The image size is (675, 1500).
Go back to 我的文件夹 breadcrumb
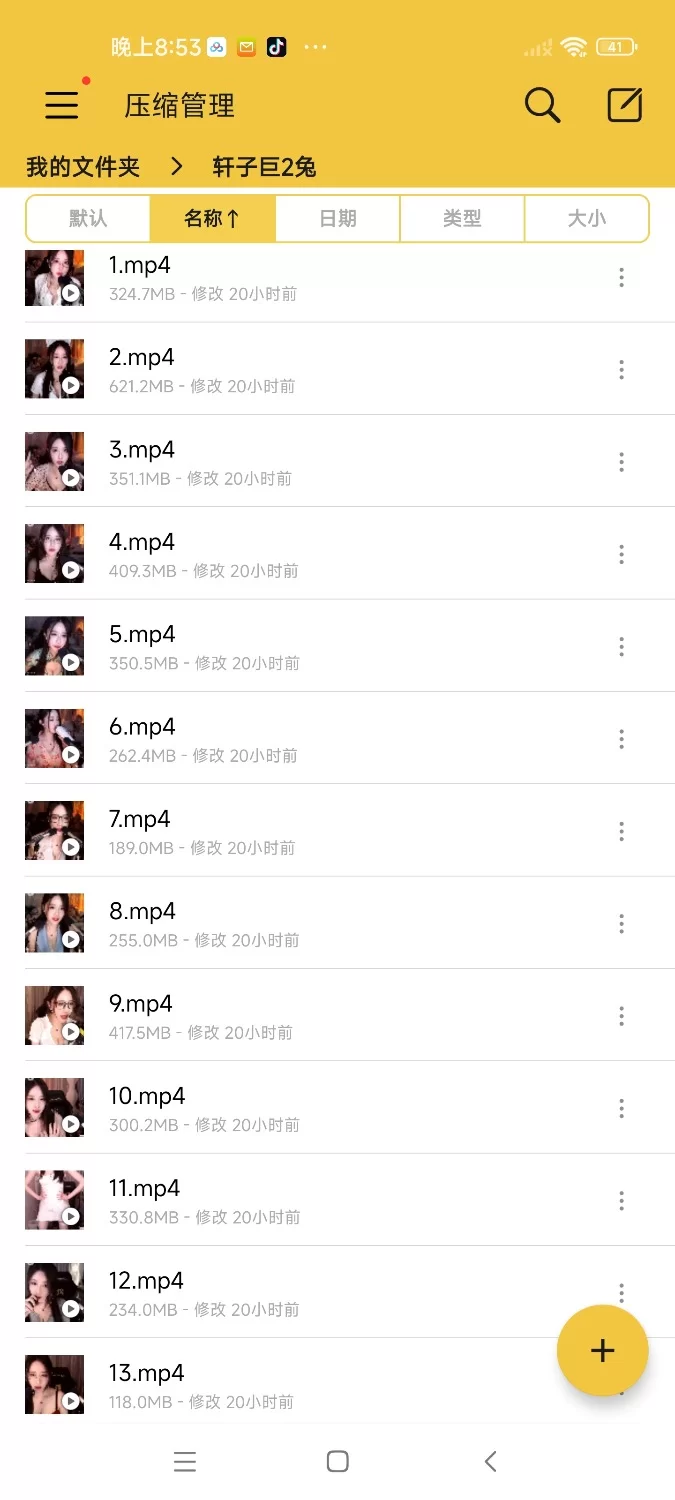tap(83, 167)
